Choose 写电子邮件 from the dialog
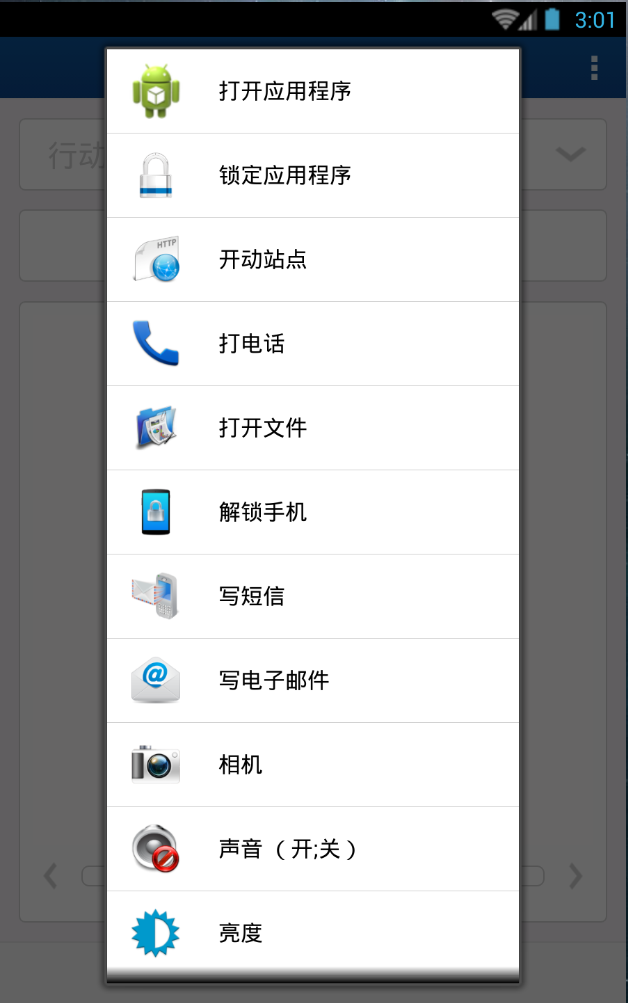 click(x=312, y=680)
